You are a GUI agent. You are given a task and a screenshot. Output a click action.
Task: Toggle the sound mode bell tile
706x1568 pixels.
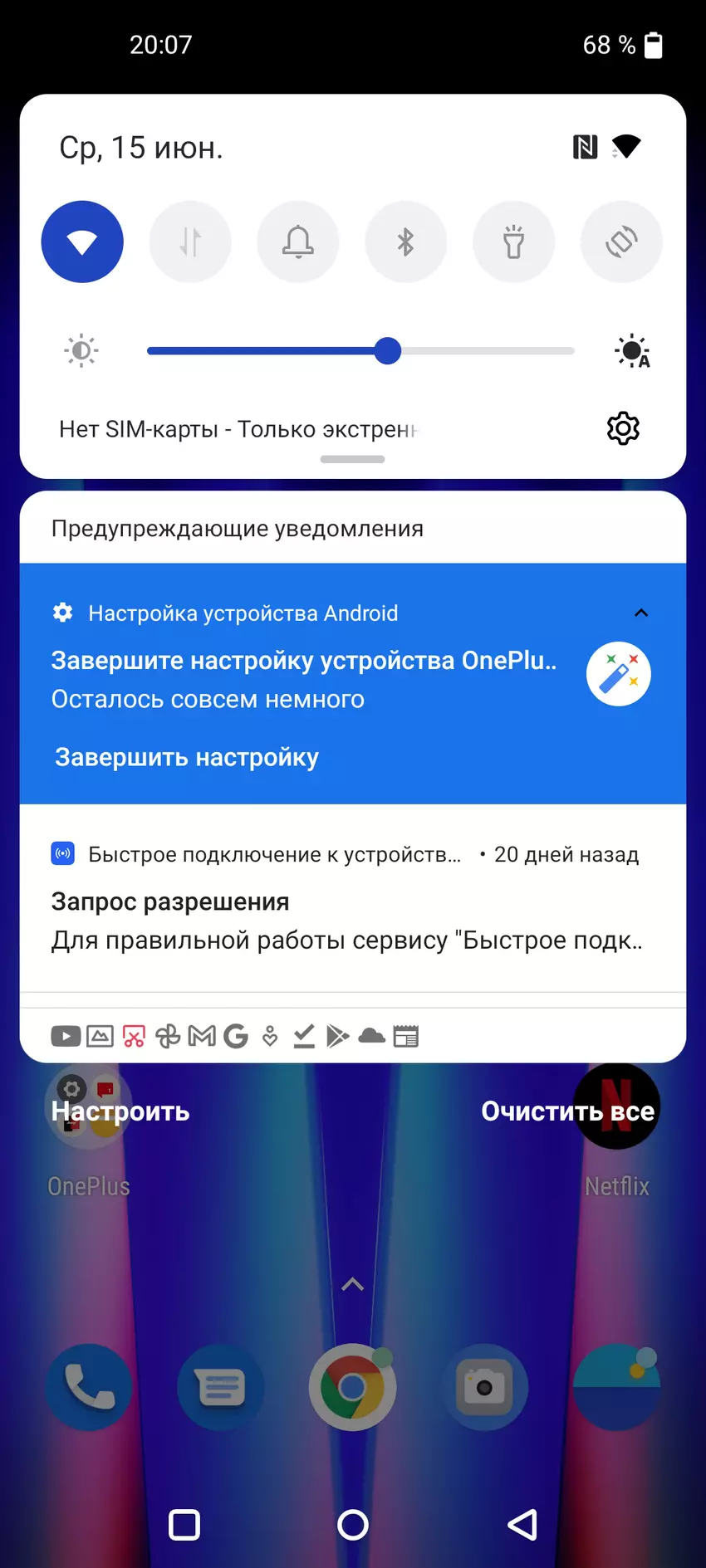tap(298, 242)
